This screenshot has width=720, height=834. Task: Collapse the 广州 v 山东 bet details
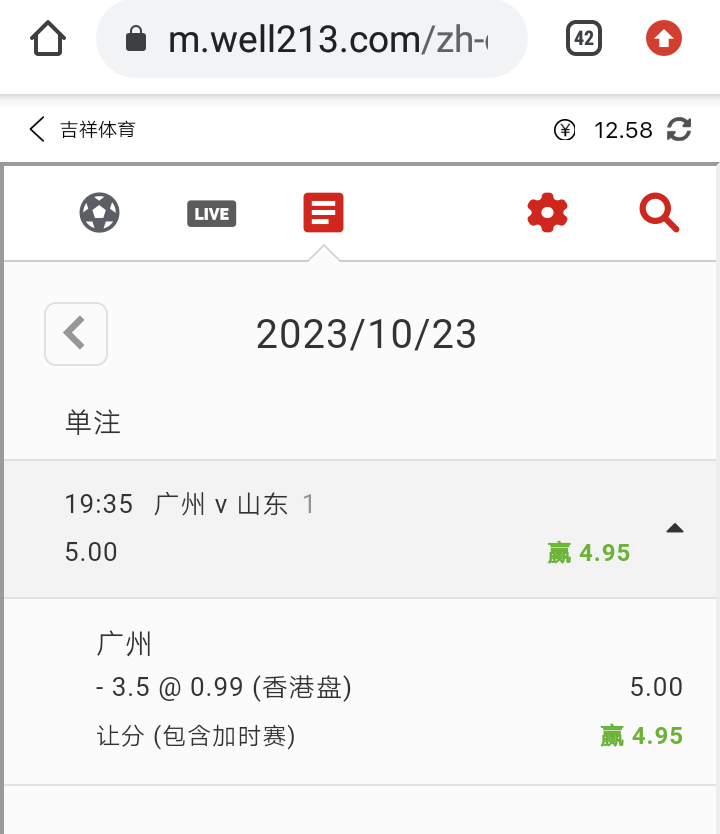coord(675,529)
